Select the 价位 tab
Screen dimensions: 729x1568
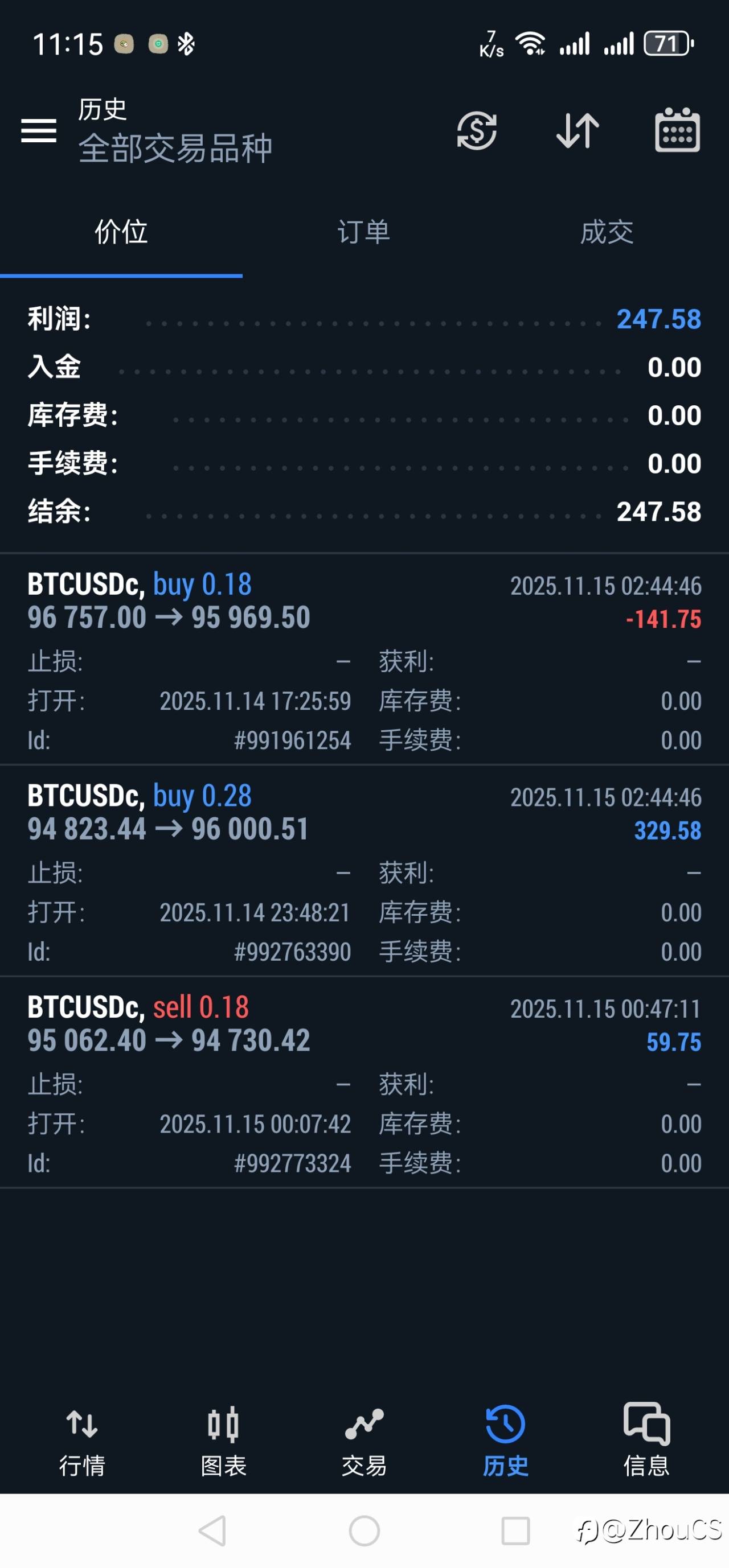(x=121, y=233)
